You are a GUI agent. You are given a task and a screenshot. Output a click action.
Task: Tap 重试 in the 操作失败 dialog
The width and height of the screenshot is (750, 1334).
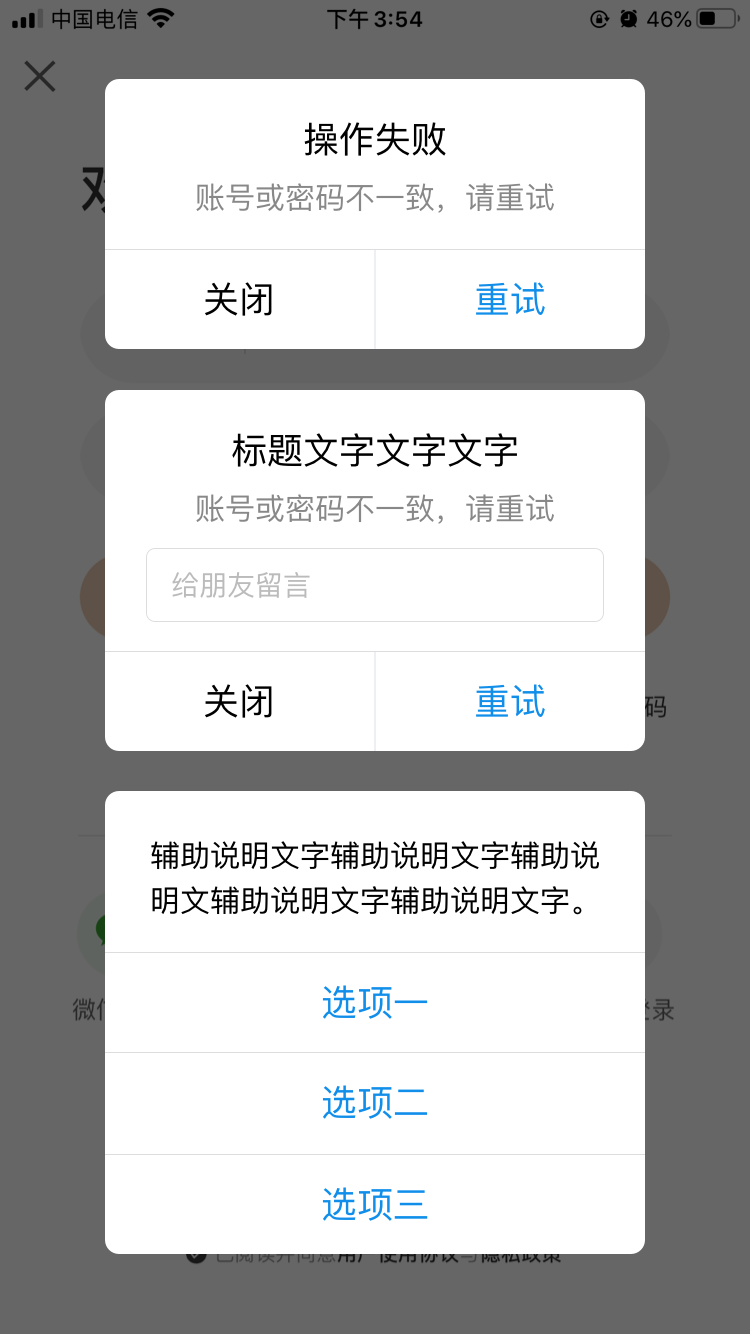(x=510, y=300)
